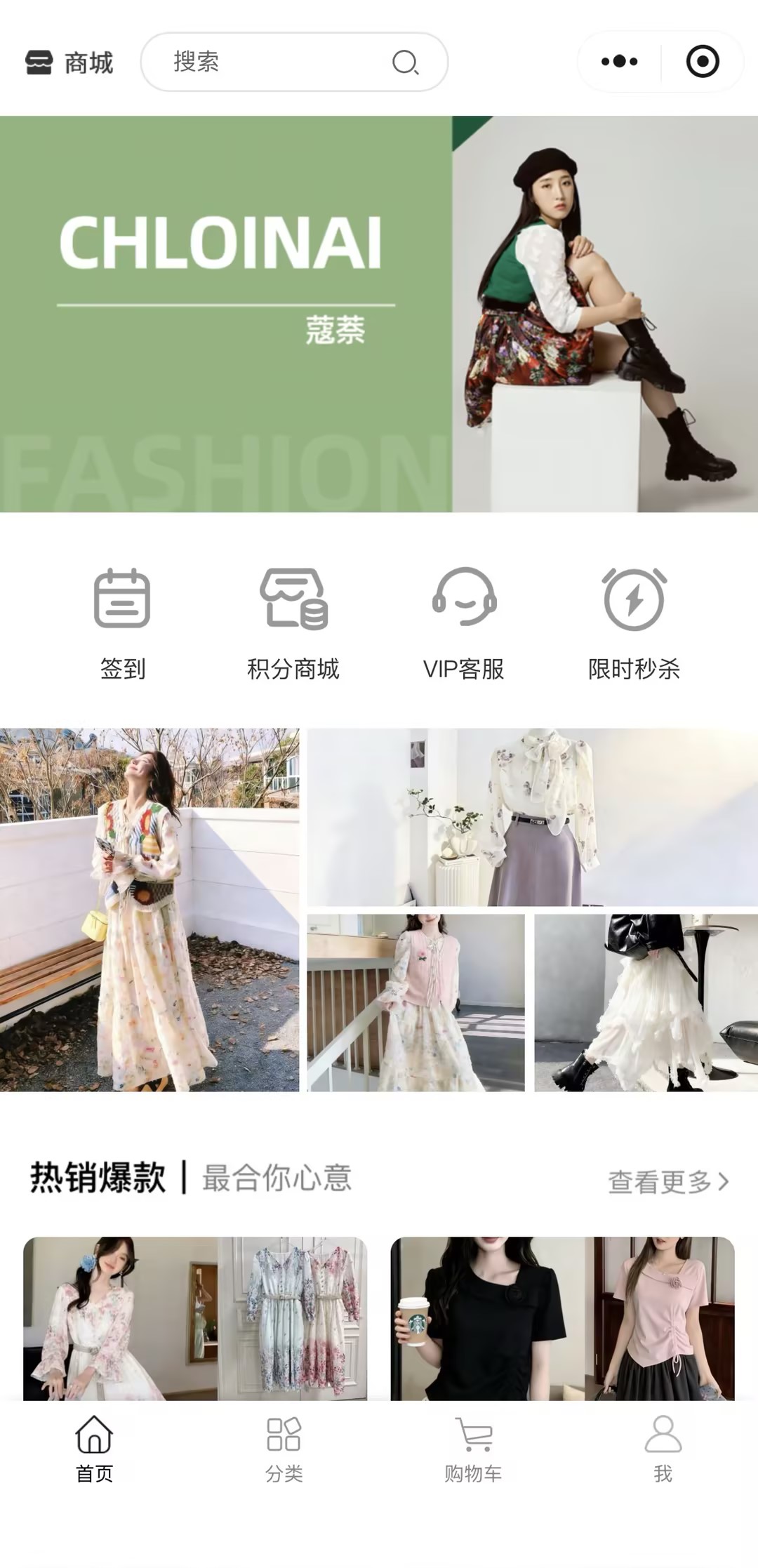Tap 查看更多 to see more hot sellers
This screenshot has width=758, height=1568.
(667, 1182)
